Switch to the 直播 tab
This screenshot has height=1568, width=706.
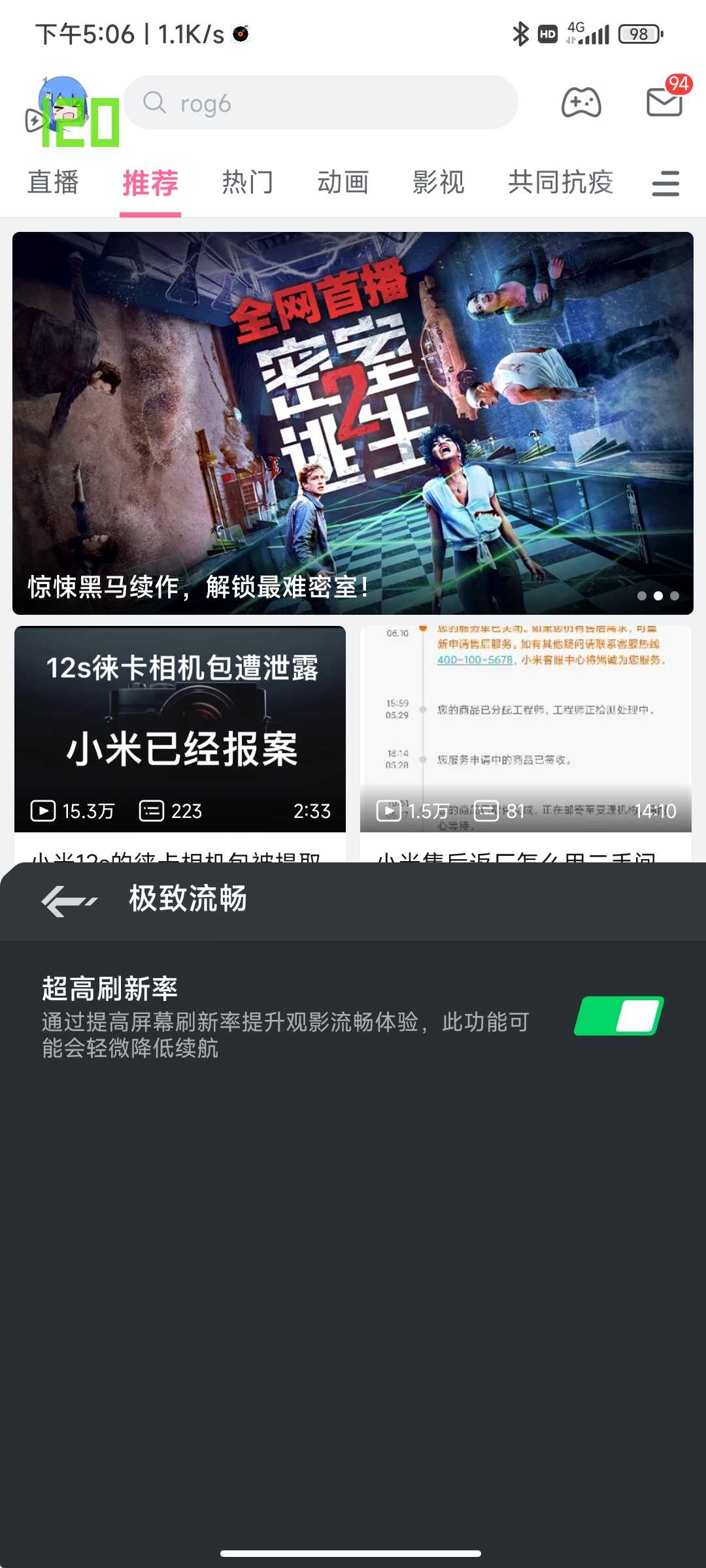(53, 182)
